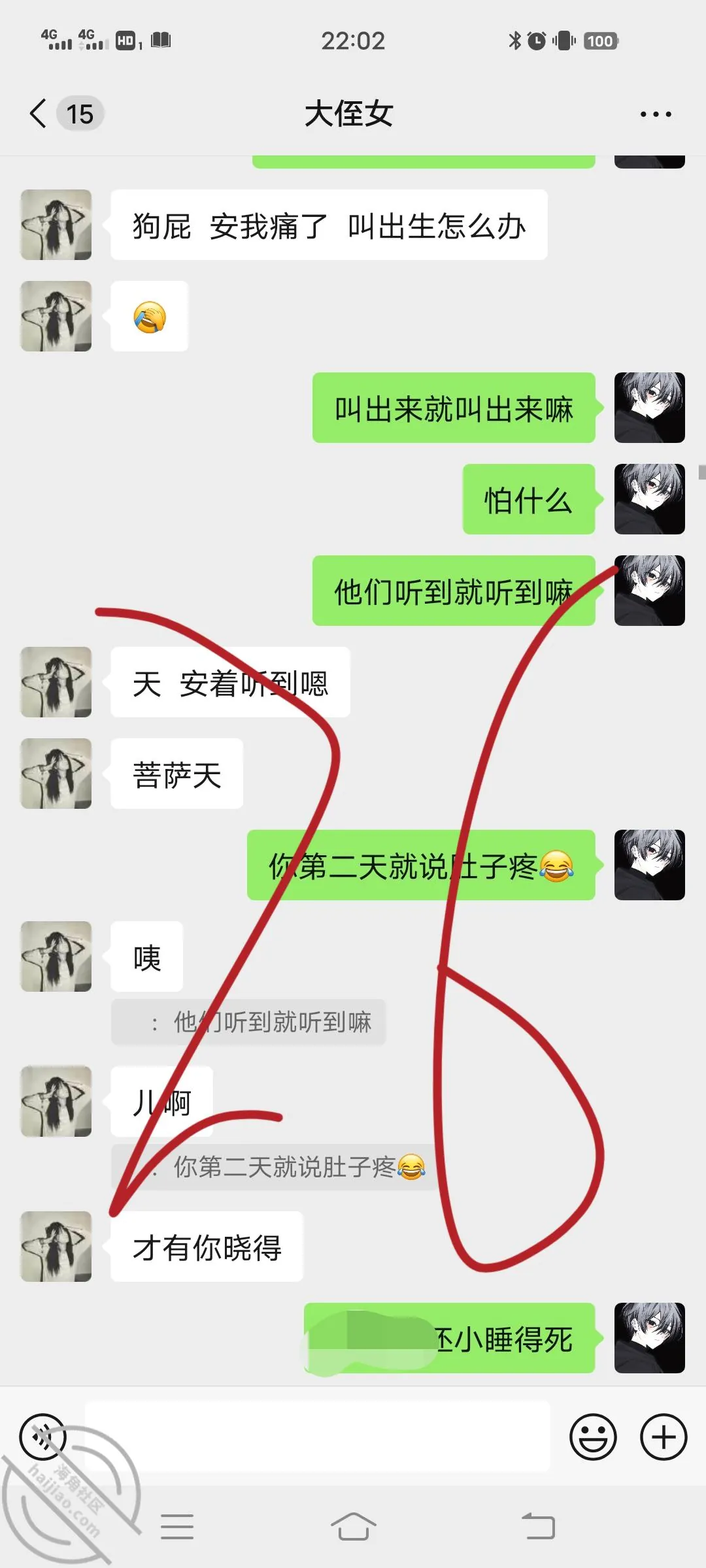Open the emoji sticker panel
The image size is (706, 1568).
[593, 1437]
